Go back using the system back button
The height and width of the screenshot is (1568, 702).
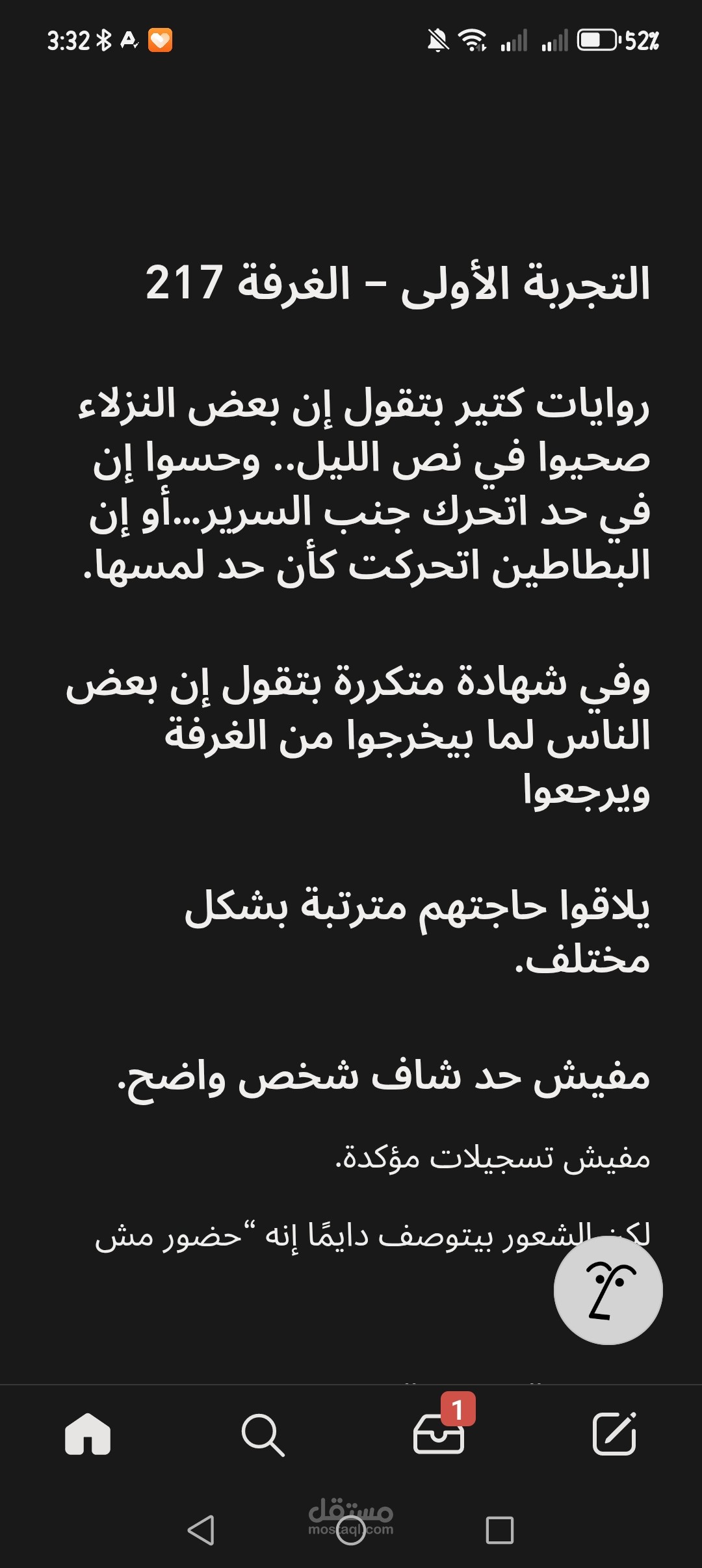click(201, 1530)
